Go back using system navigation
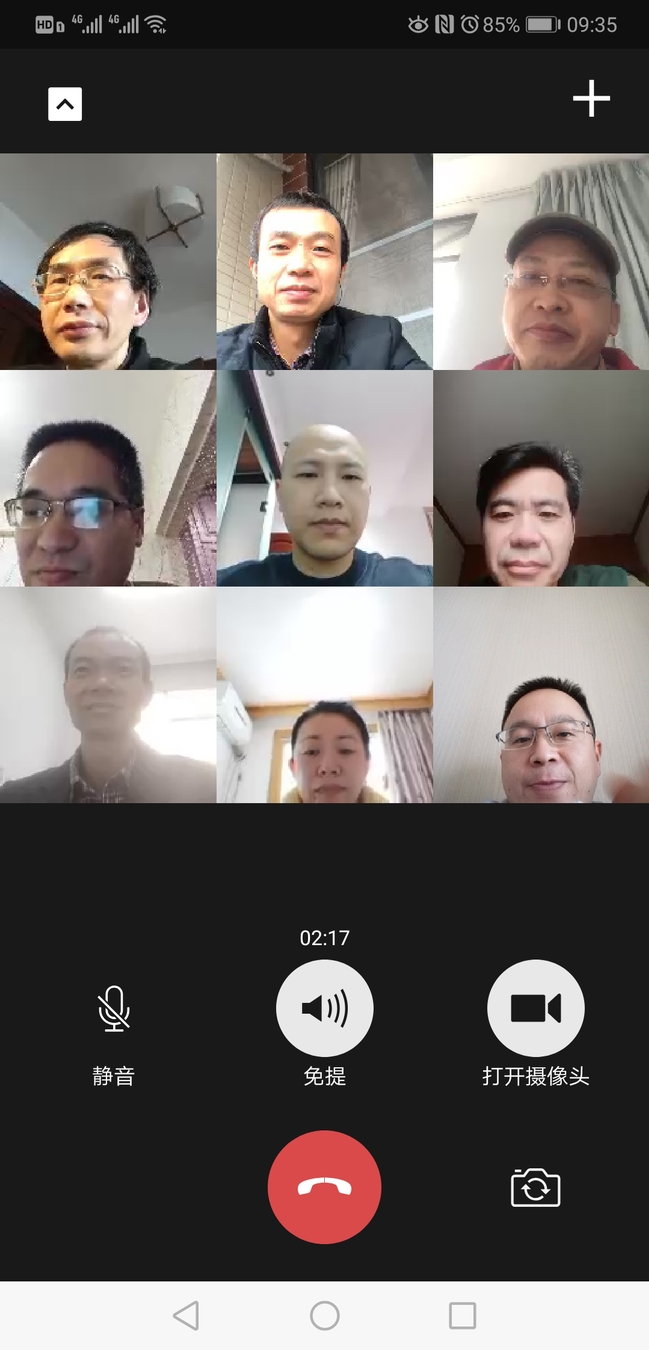Image resolution: width=649 pixels, height=1350 pixels. (186, 1315)
